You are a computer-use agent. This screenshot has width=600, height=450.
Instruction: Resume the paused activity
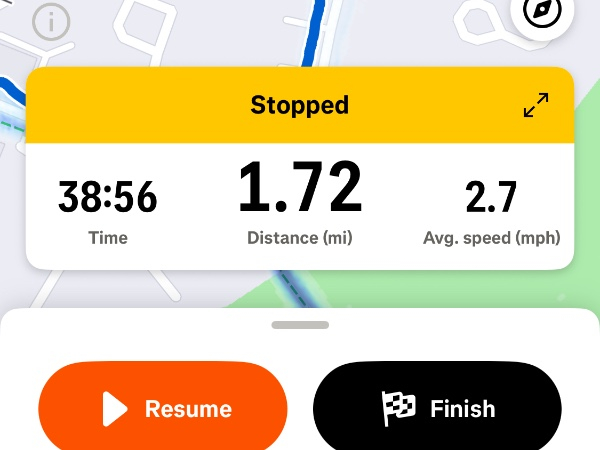click(x=163, y=408)
